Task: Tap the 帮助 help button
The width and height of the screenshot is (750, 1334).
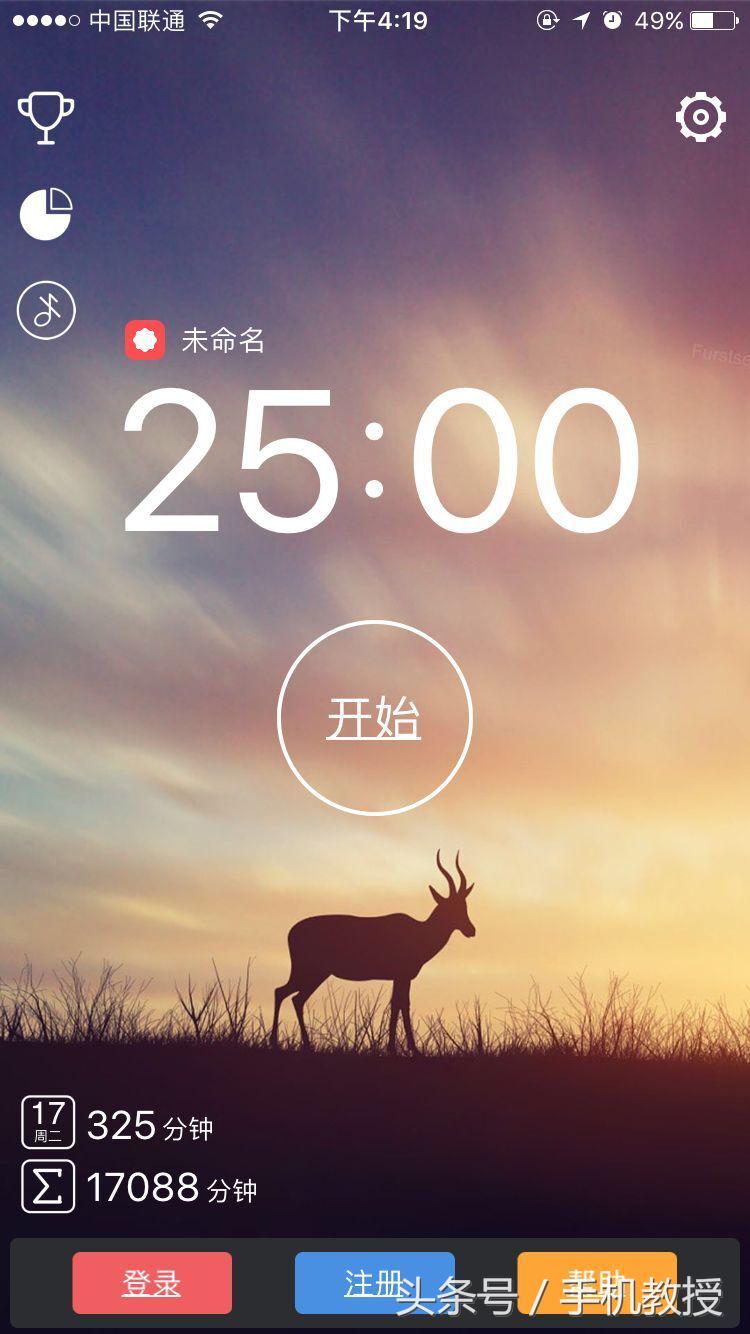Action: point(597,1283)
